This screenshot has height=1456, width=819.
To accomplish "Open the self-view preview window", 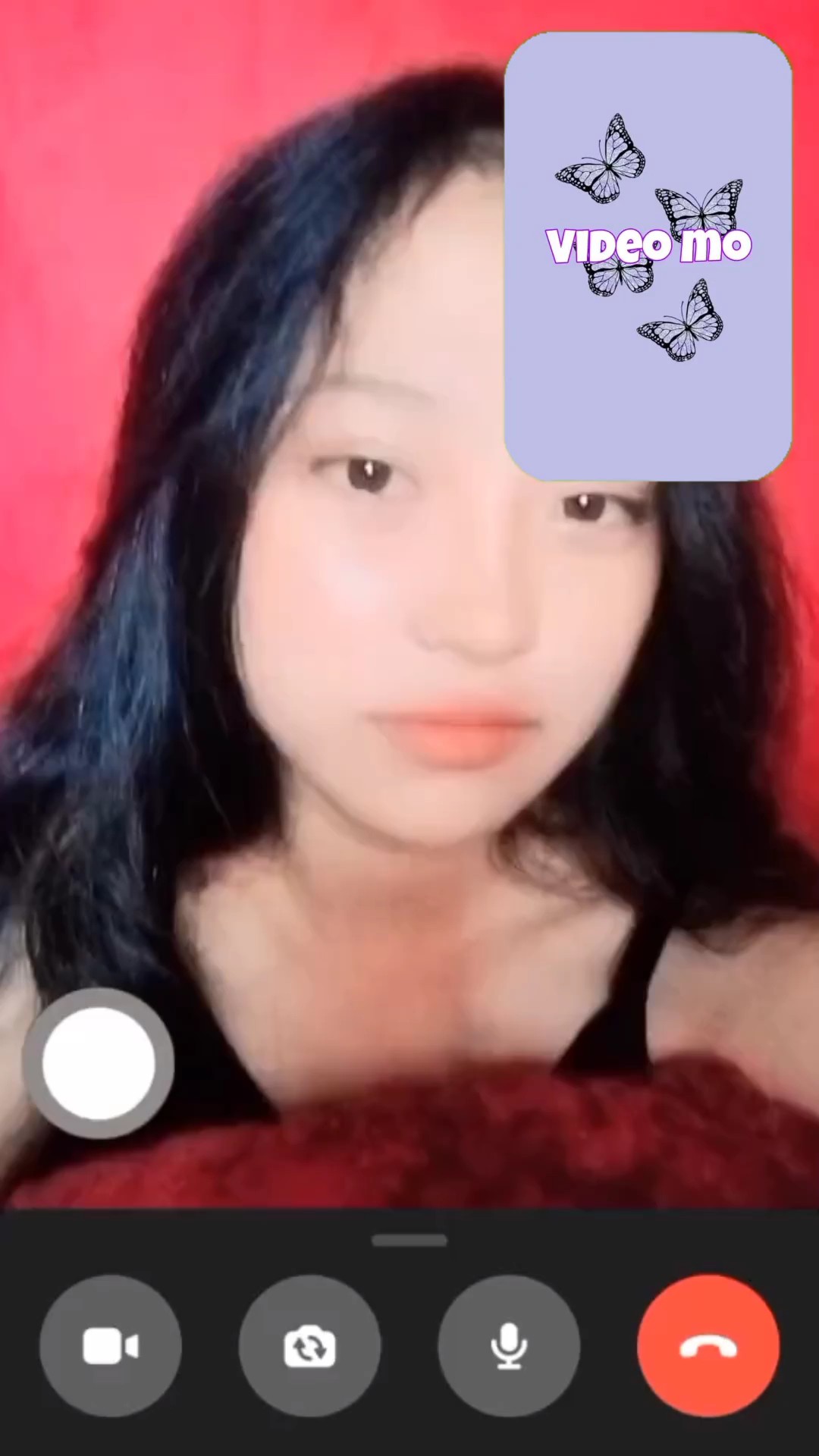I will point(648,256).
